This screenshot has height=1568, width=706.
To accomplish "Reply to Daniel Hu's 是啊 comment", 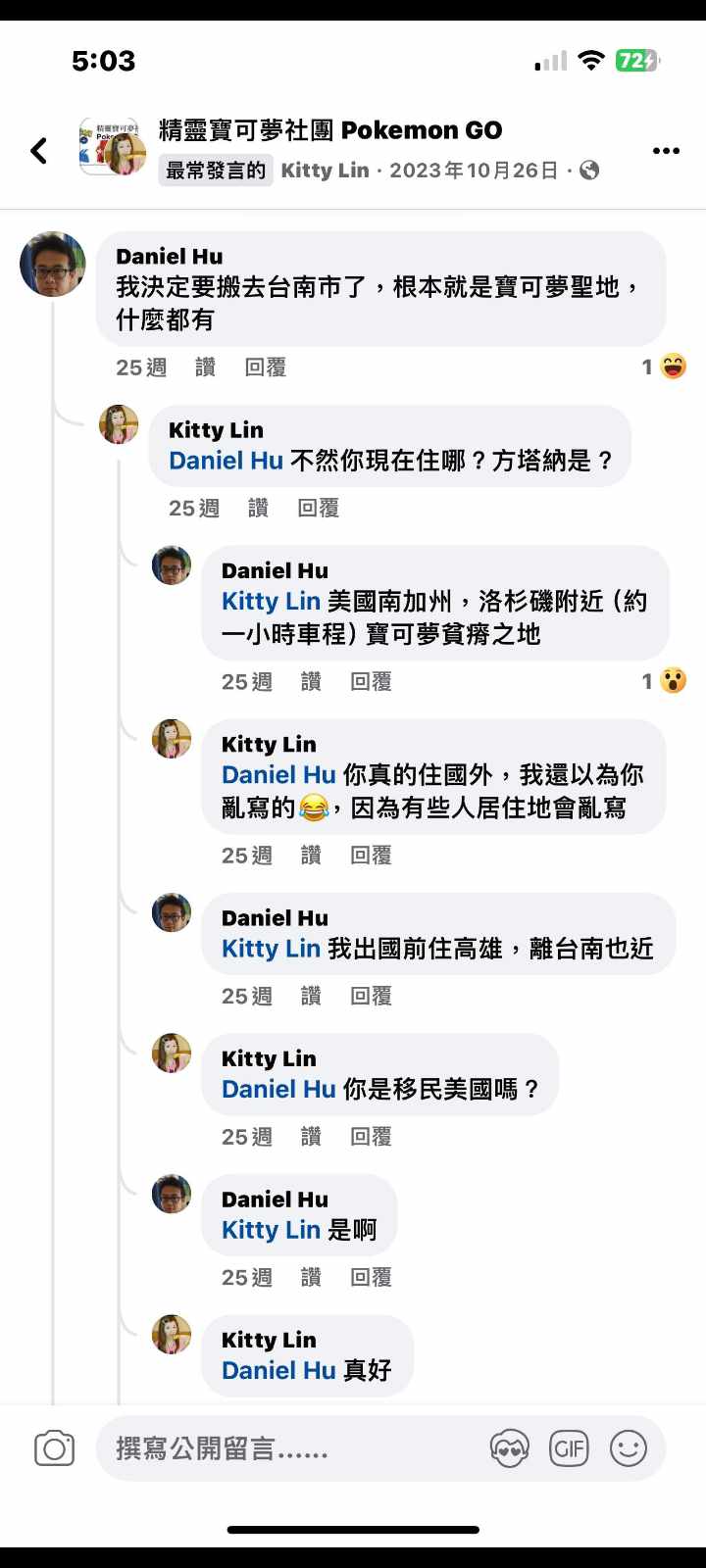I will point(371,1277).
